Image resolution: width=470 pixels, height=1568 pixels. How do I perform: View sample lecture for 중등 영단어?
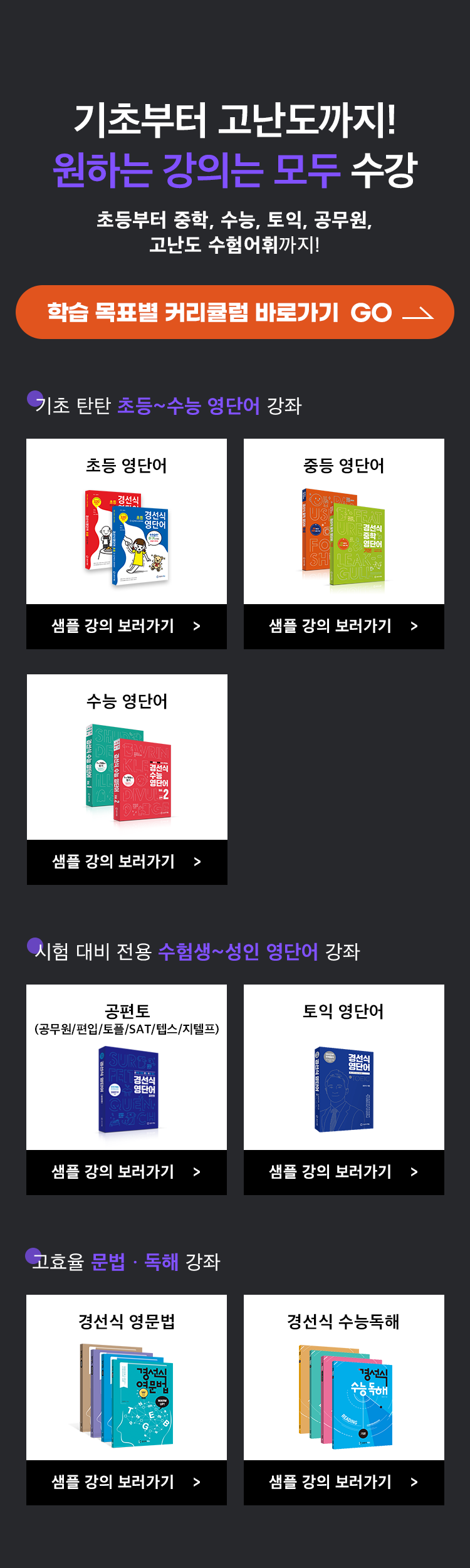coord(343,626)
